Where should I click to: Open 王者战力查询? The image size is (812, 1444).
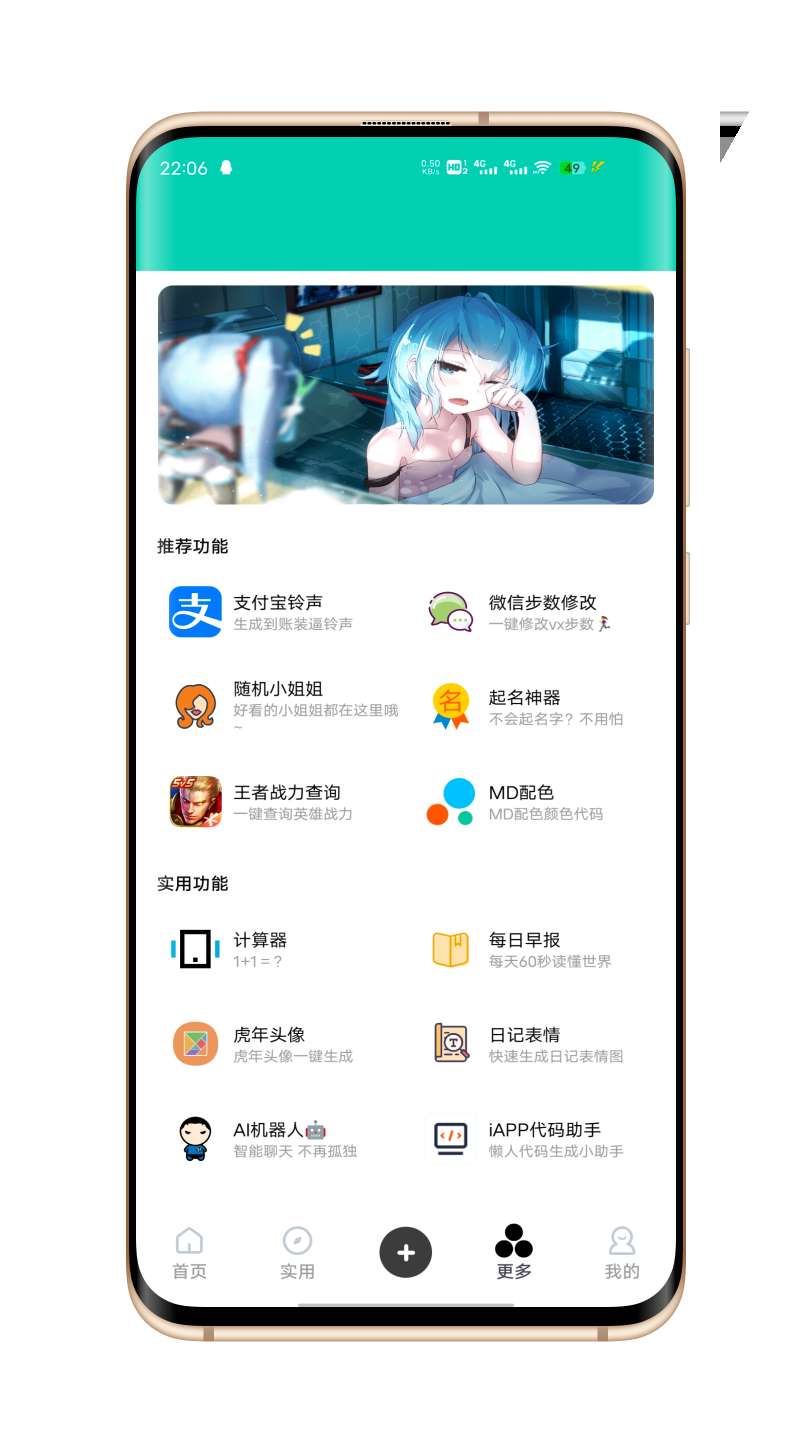tap(277, 802)
